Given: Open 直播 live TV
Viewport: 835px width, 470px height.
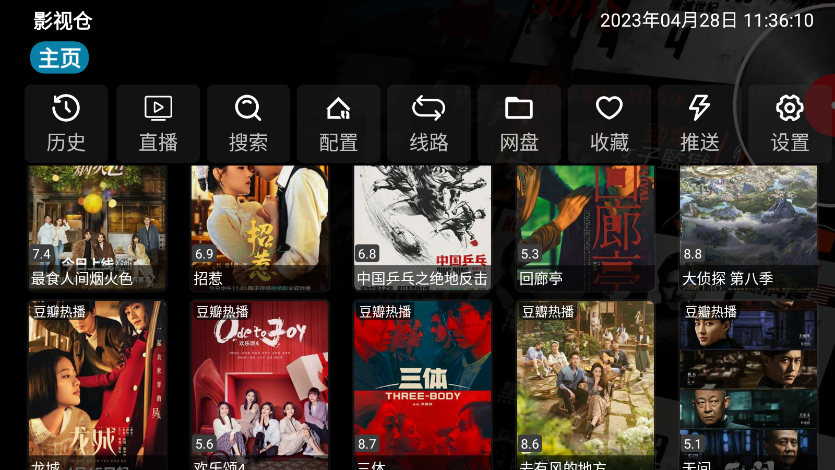Looking at the screenshot, I should [158, 123].
